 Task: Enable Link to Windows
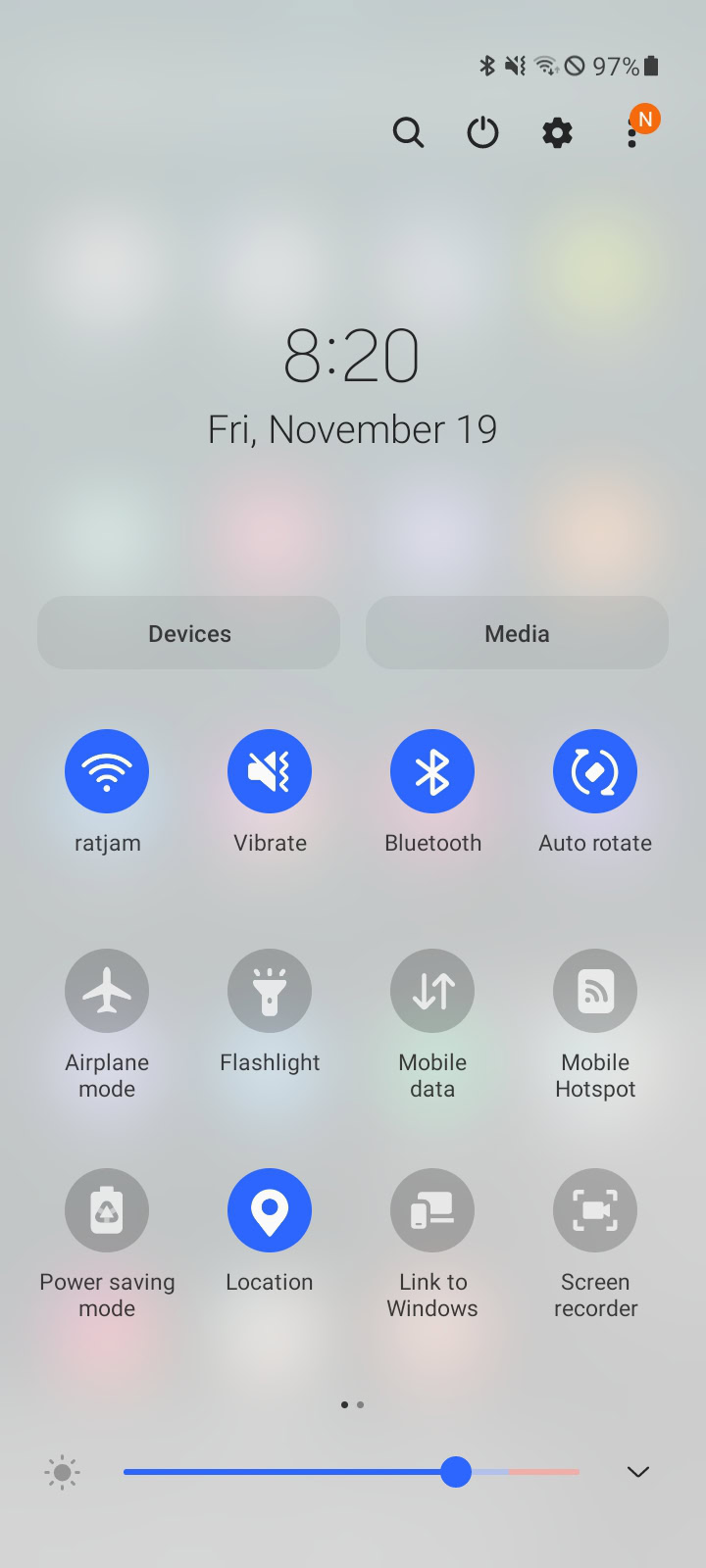point(432,1210)
